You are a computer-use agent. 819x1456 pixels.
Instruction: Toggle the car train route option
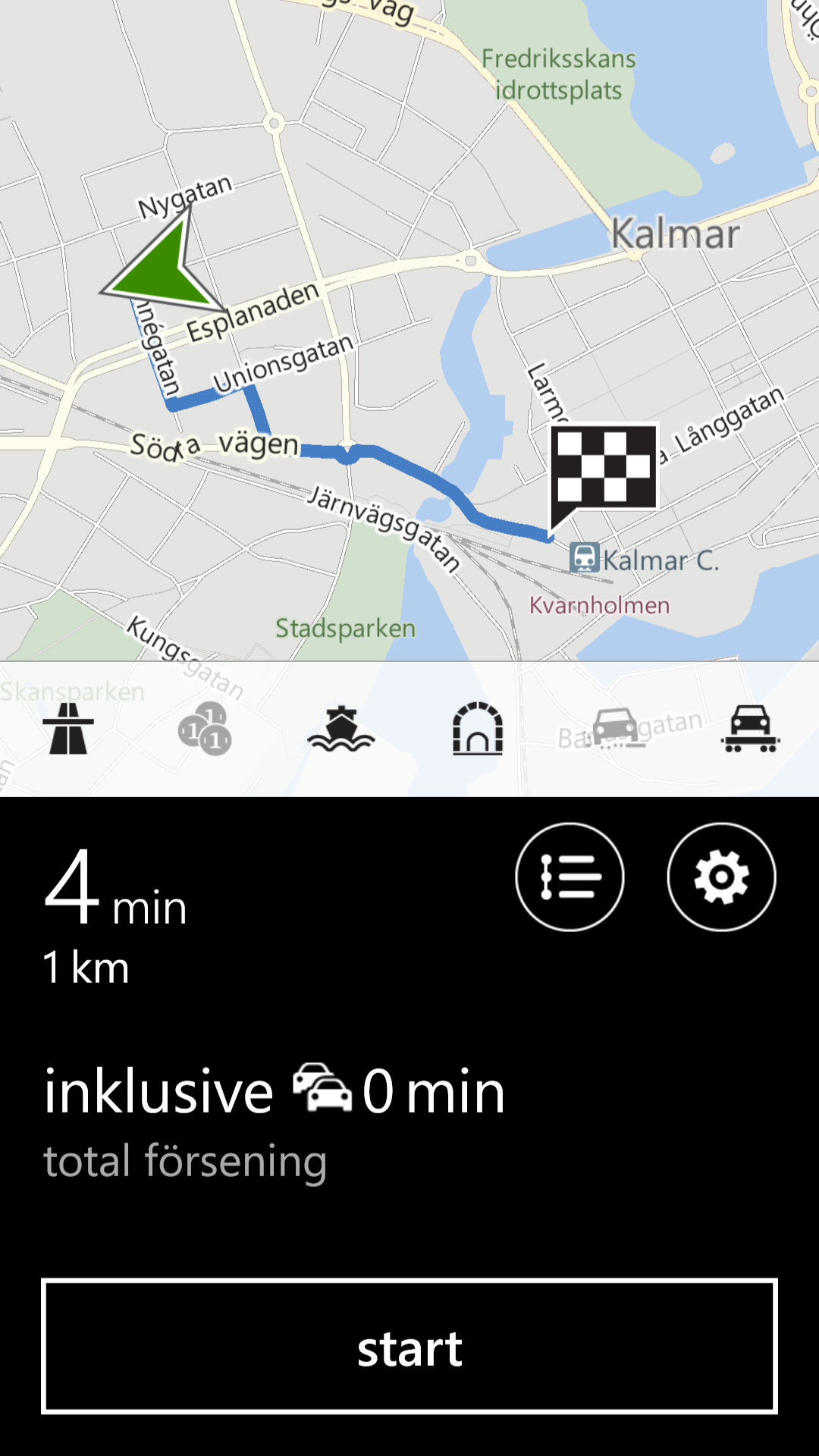(x=751, y=730)
